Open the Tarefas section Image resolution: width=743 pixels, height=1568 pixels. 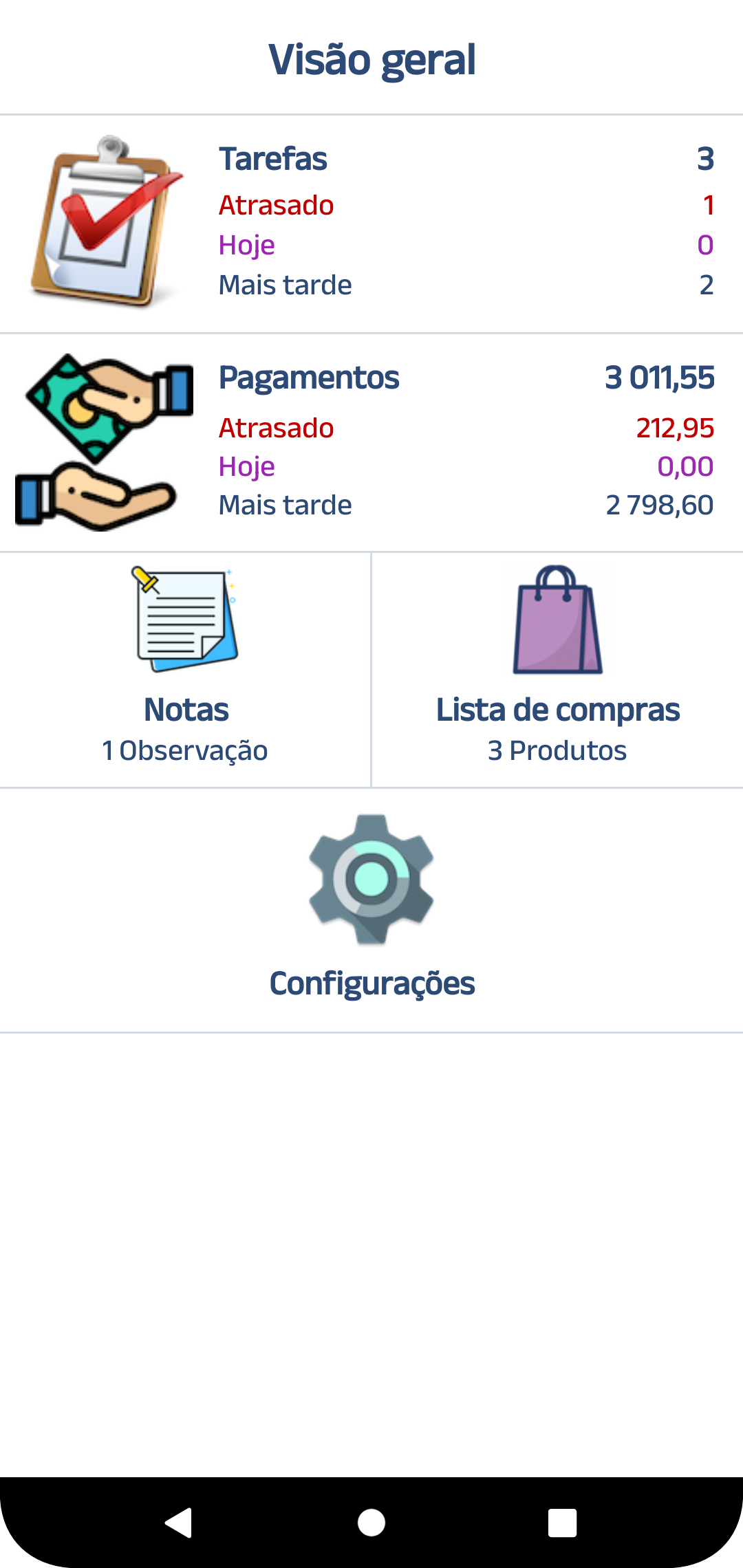click(371, 224)
